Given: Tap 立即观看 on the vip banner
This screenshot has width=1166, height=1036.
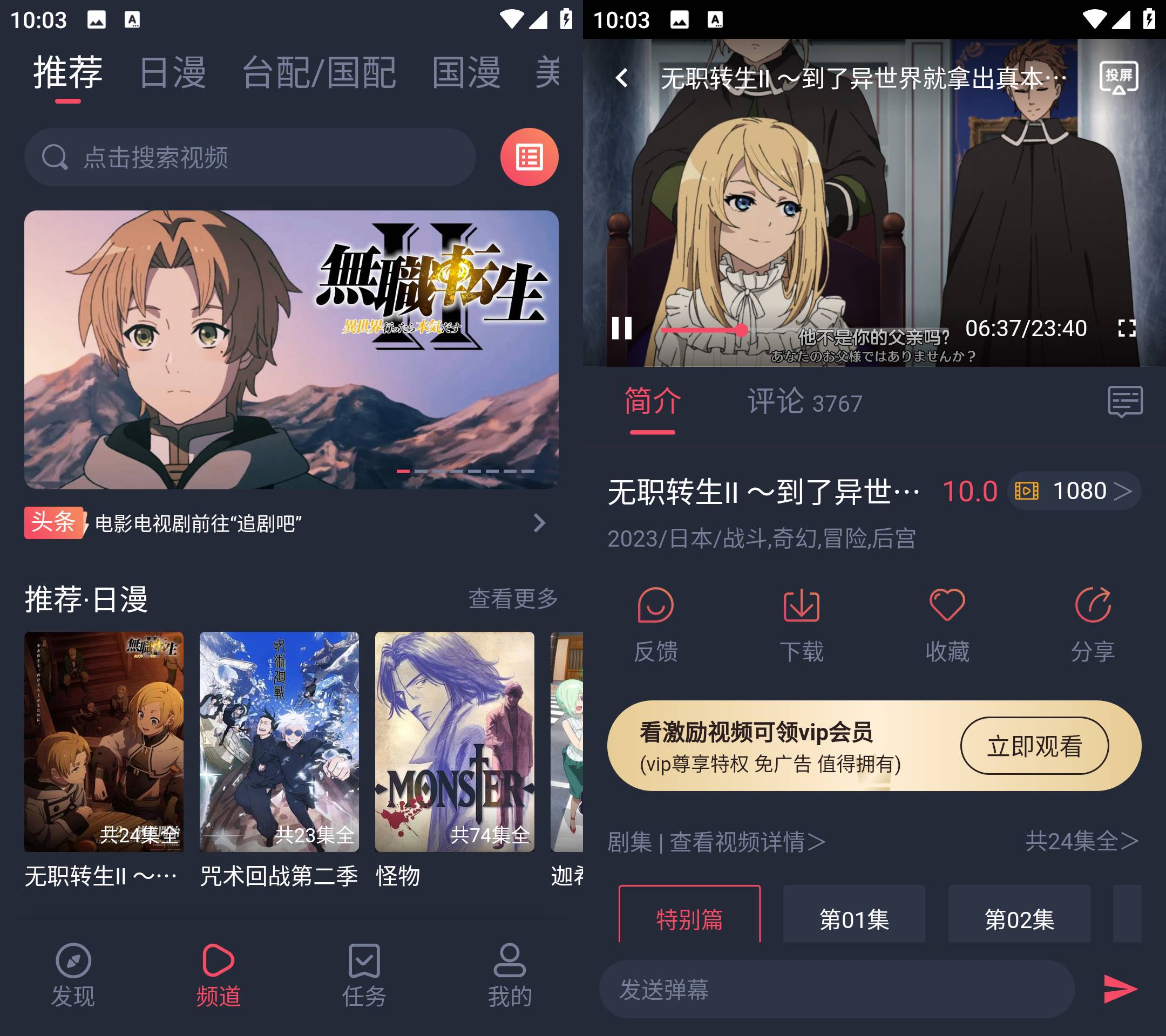Looking at the screenshot, I should pyautogui.click(x=1034, y=746).
